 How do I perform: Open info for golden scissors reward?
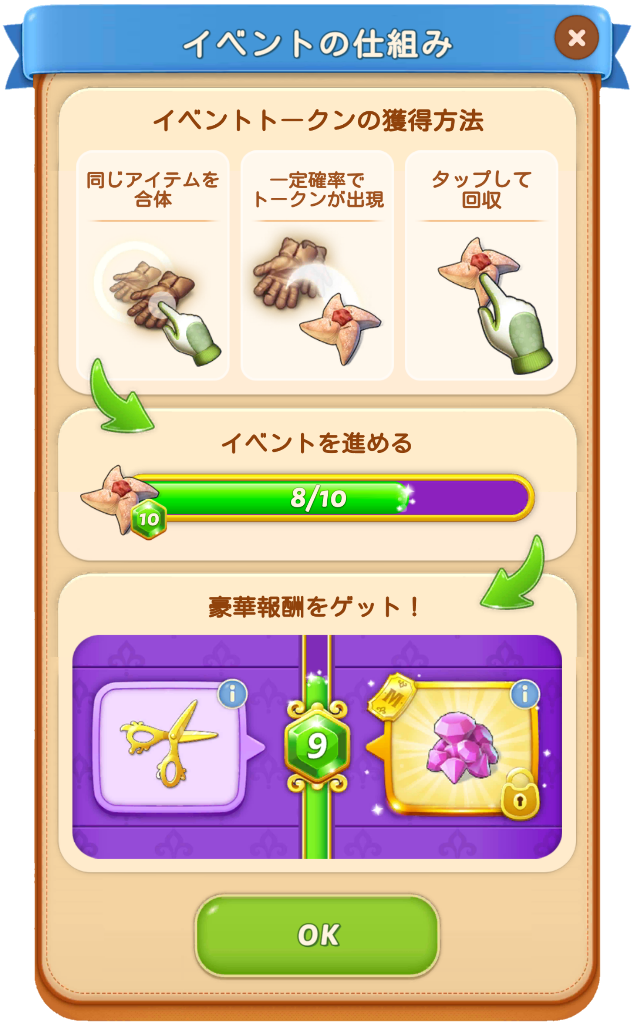pos(232,693)
